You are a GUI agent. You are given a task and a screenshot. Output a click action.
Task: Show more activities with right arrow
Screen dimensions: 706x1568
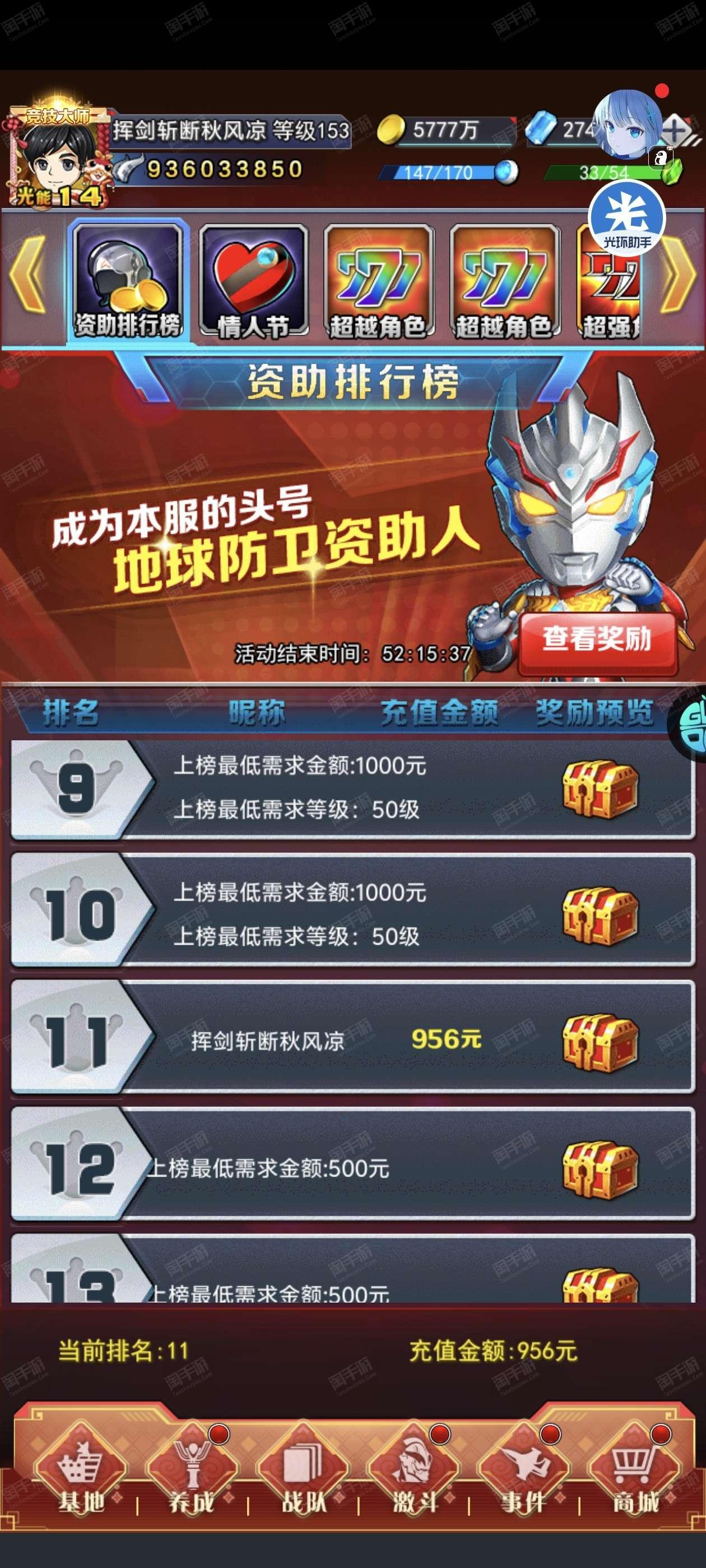tap(678, 274)
